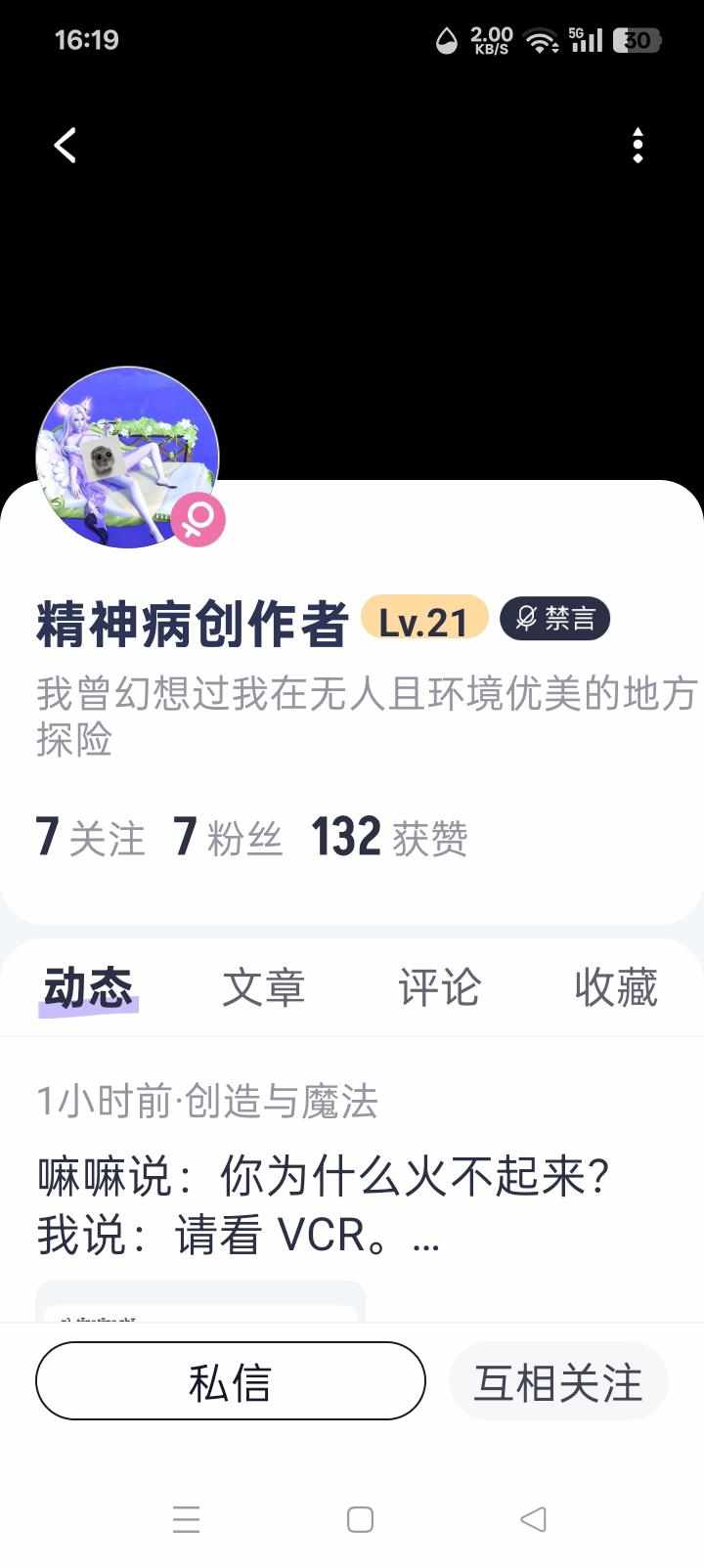This screenshot has width=704, height=1568.
Task: Switch to the 动态 tab
Action: [x=88, y=987]
